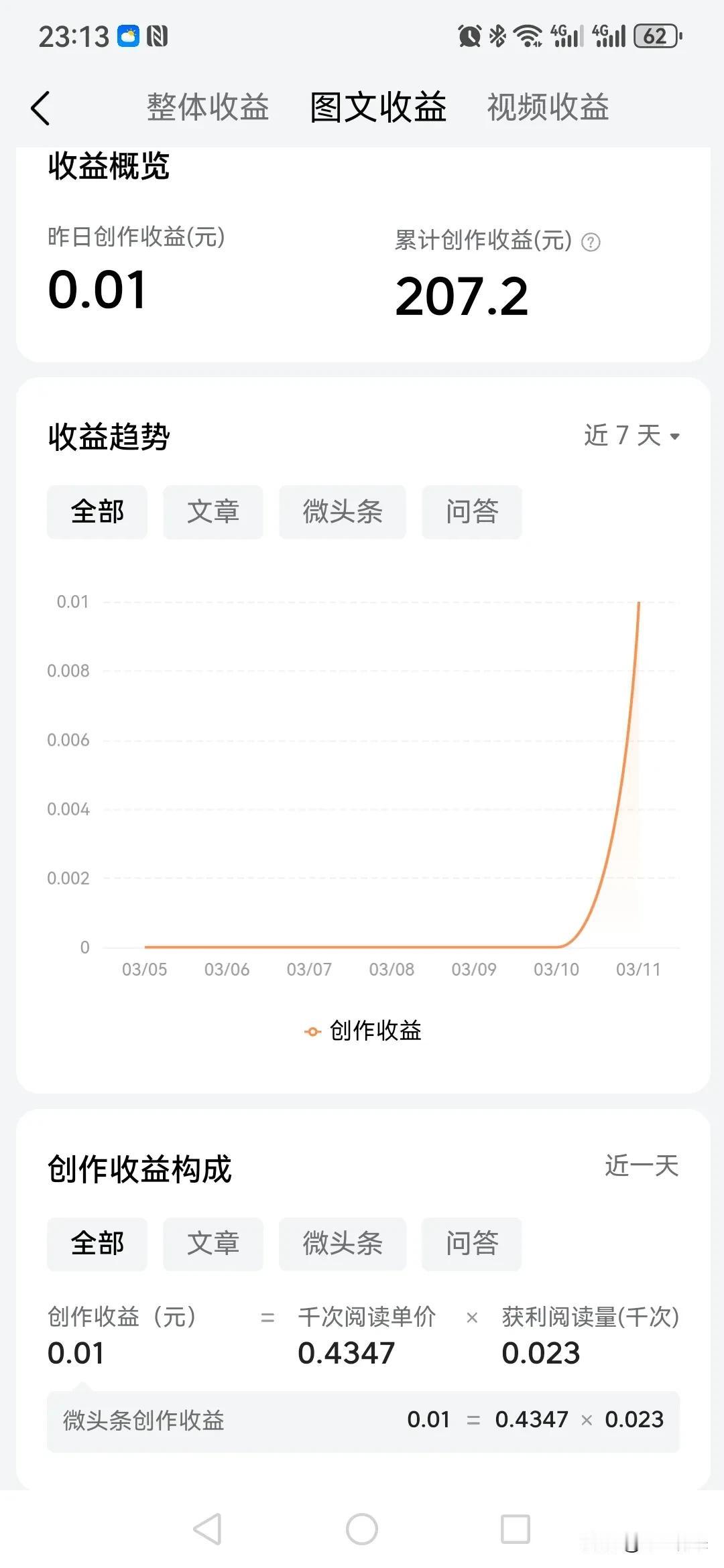The width and height of the screenshot is (724, 1568).
Task: Filter 创作收益构成 by 文章
Action: click(x=213, y=1244)
